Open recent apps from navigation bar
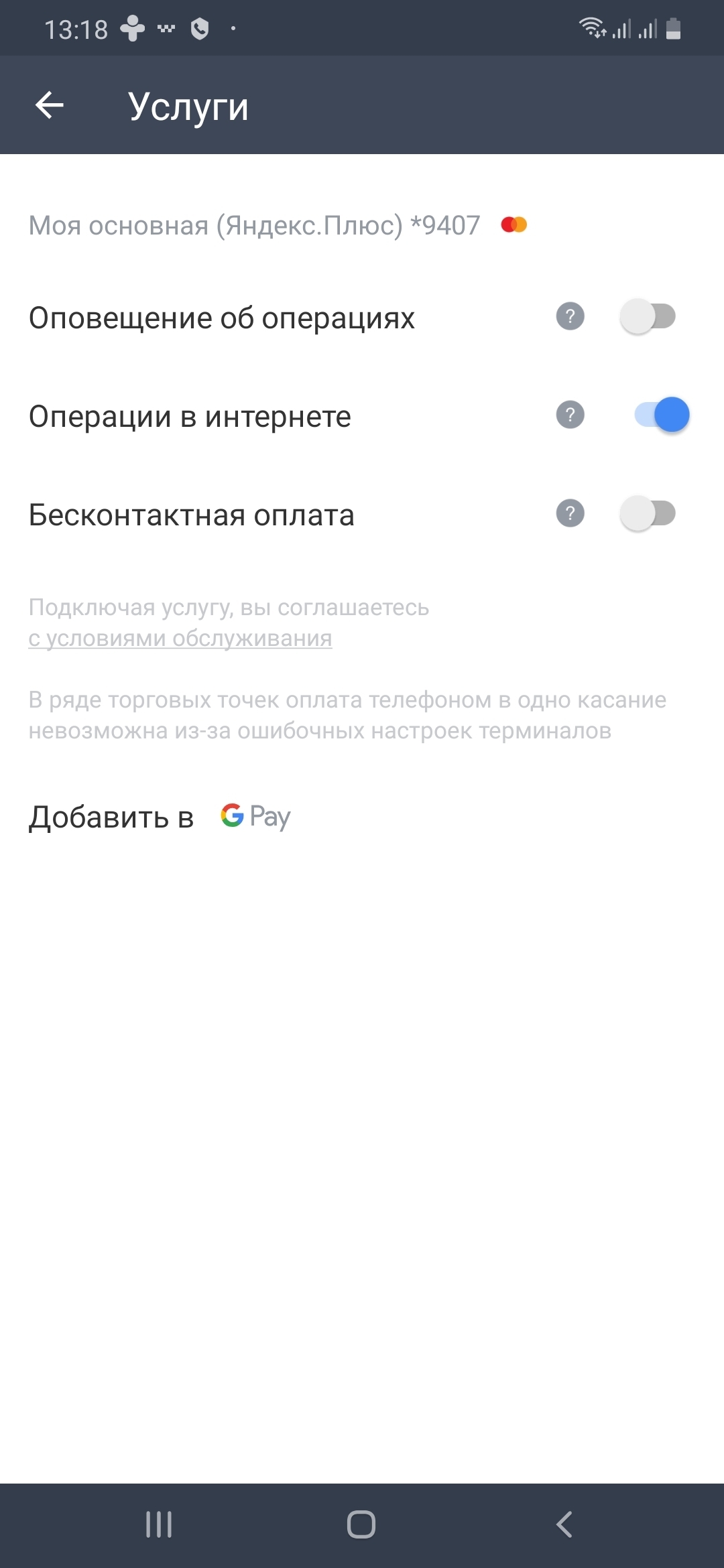724x1568 pixels. (159, 1524)
